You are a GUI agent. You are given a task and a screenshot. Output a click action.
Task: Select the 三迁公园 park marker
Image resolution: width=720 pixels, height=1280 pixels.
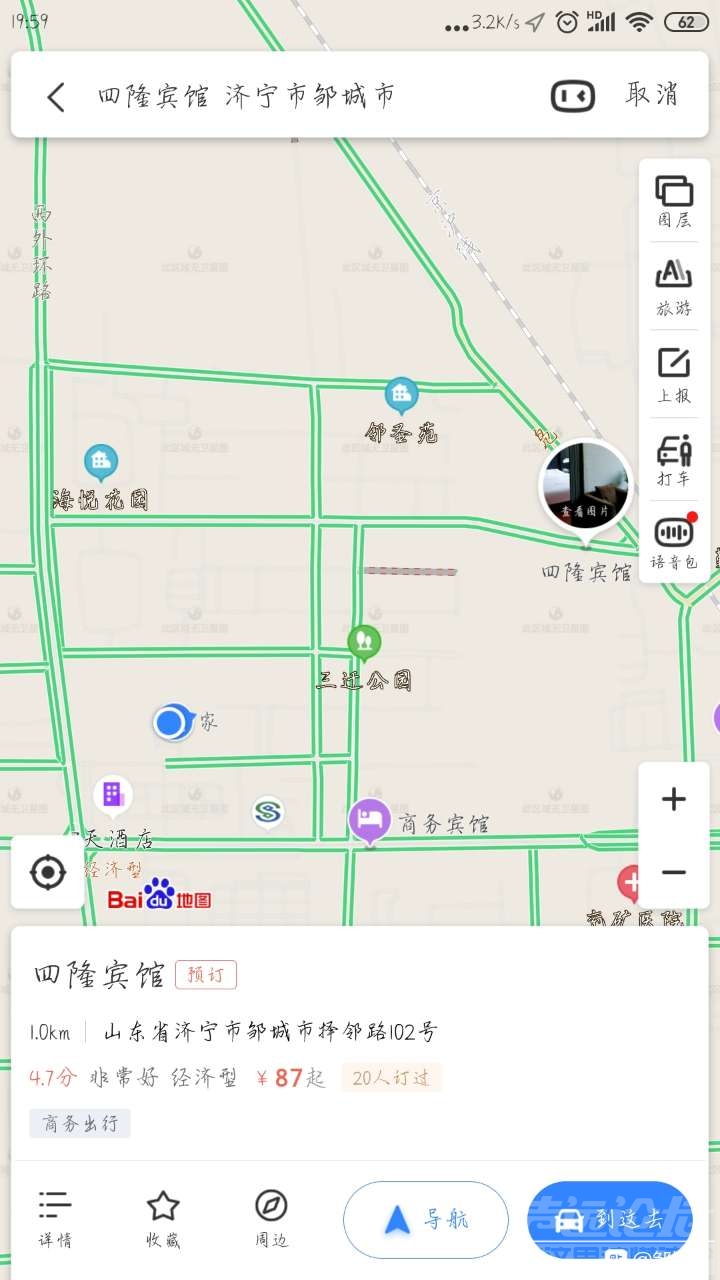point(364,642)
